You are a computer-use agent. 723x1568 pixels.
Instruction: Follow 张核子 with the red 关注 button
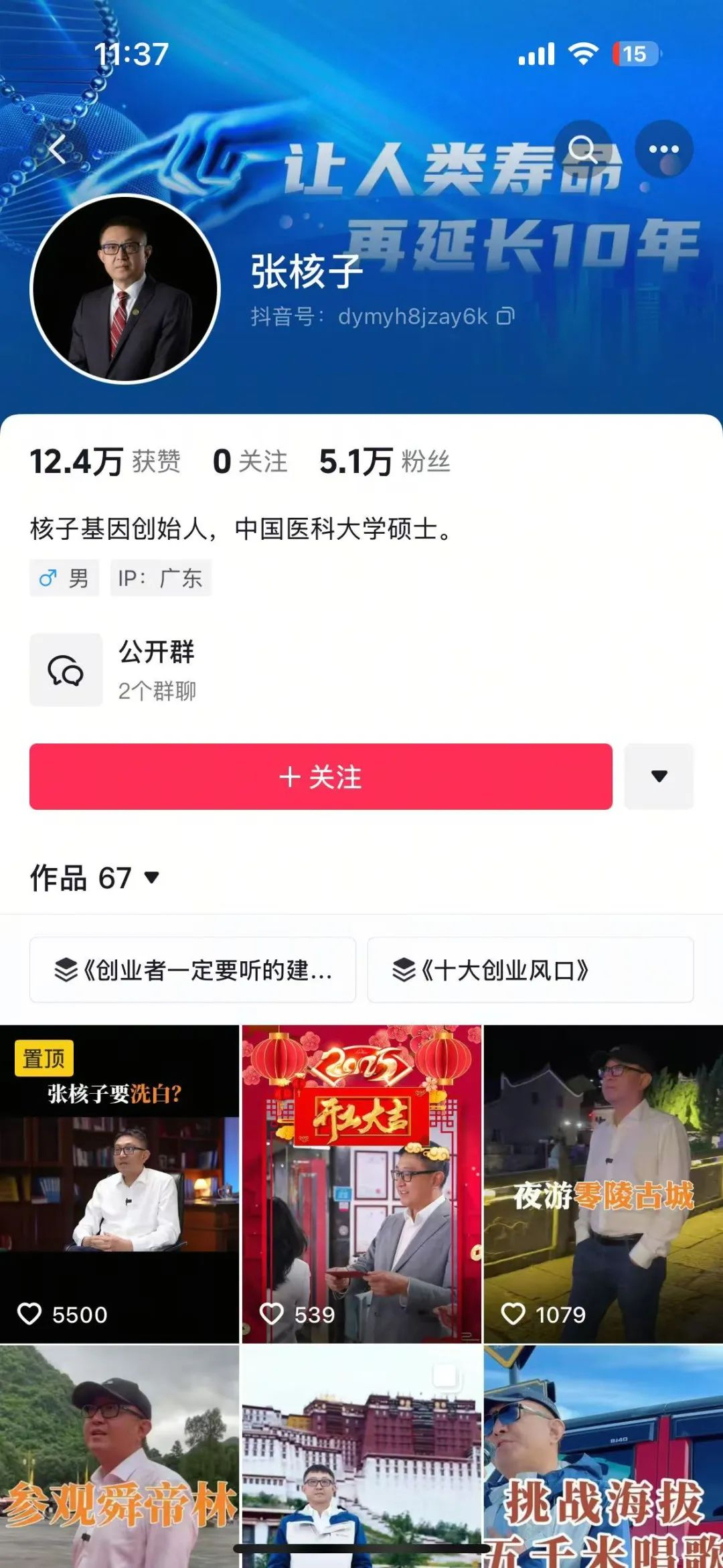coord(321,776)
